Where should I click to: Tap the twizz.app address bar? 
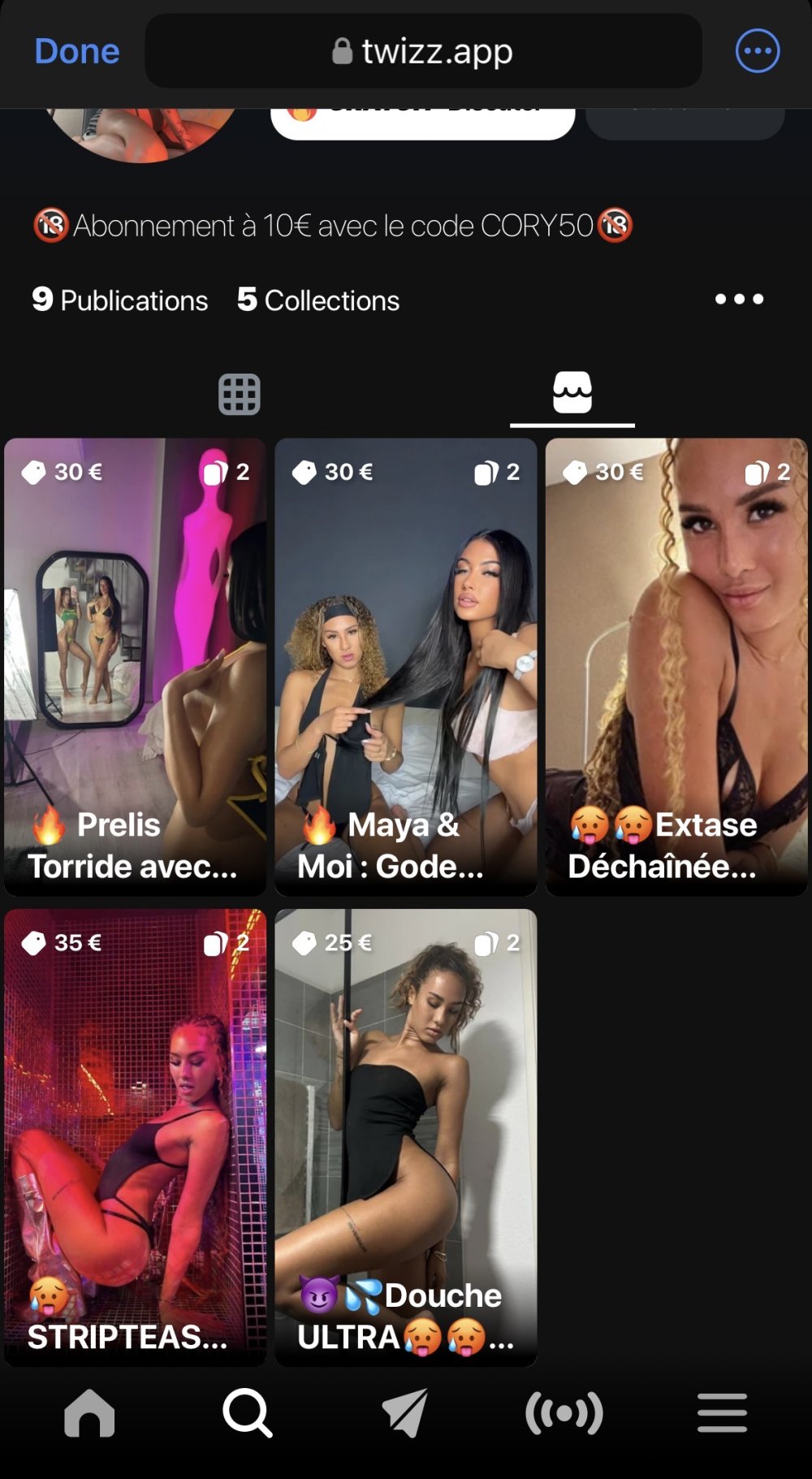point(423,51)
